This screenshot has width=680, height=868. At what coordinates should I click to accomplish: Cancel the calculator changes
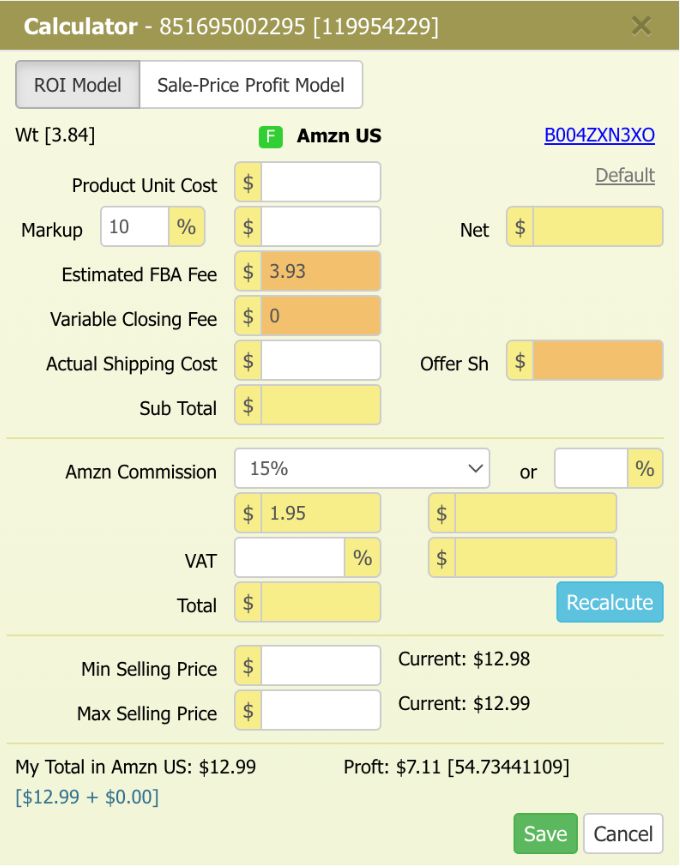[x=623, y=834]
